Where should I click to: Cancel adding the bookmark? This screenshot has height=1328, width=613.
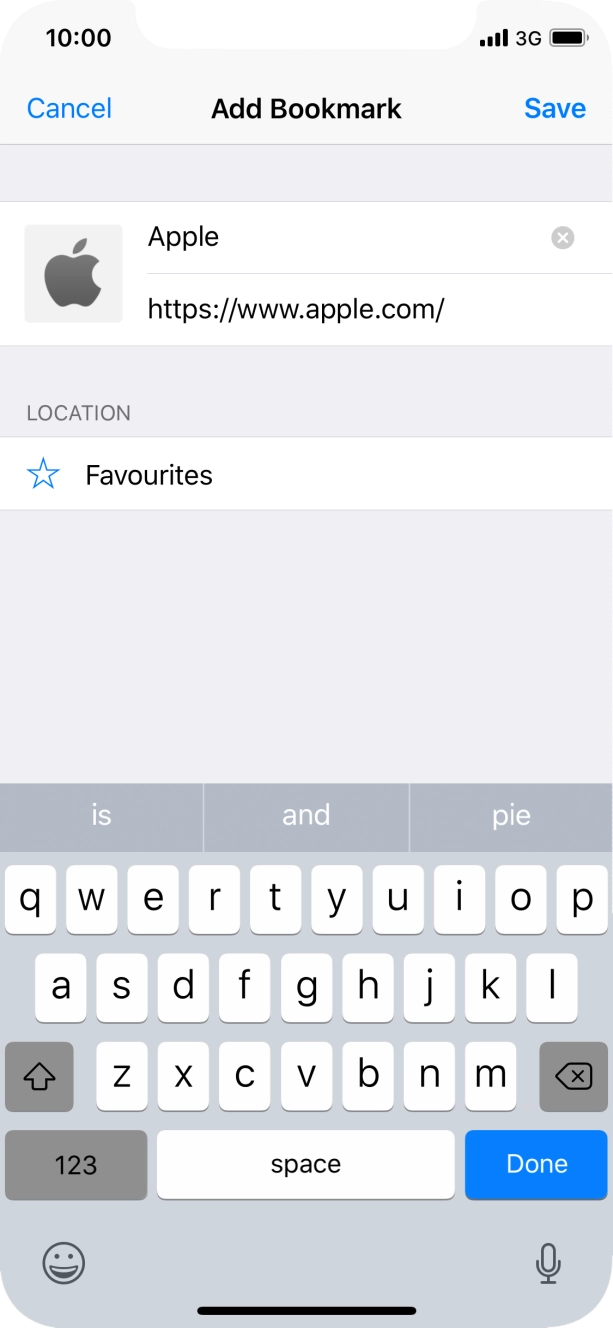[69, 108]
